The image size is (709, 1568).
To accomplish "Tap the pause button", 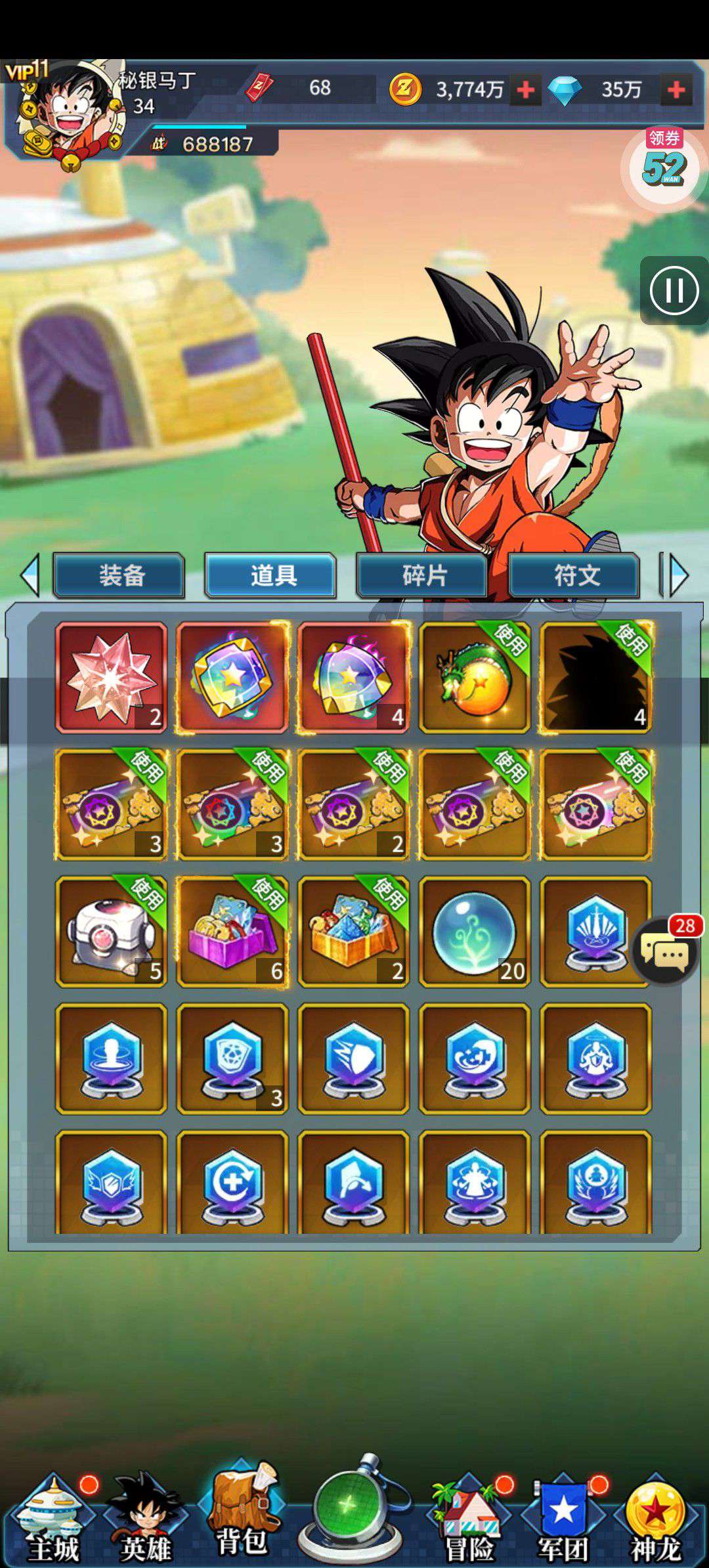I will (674, 290).
